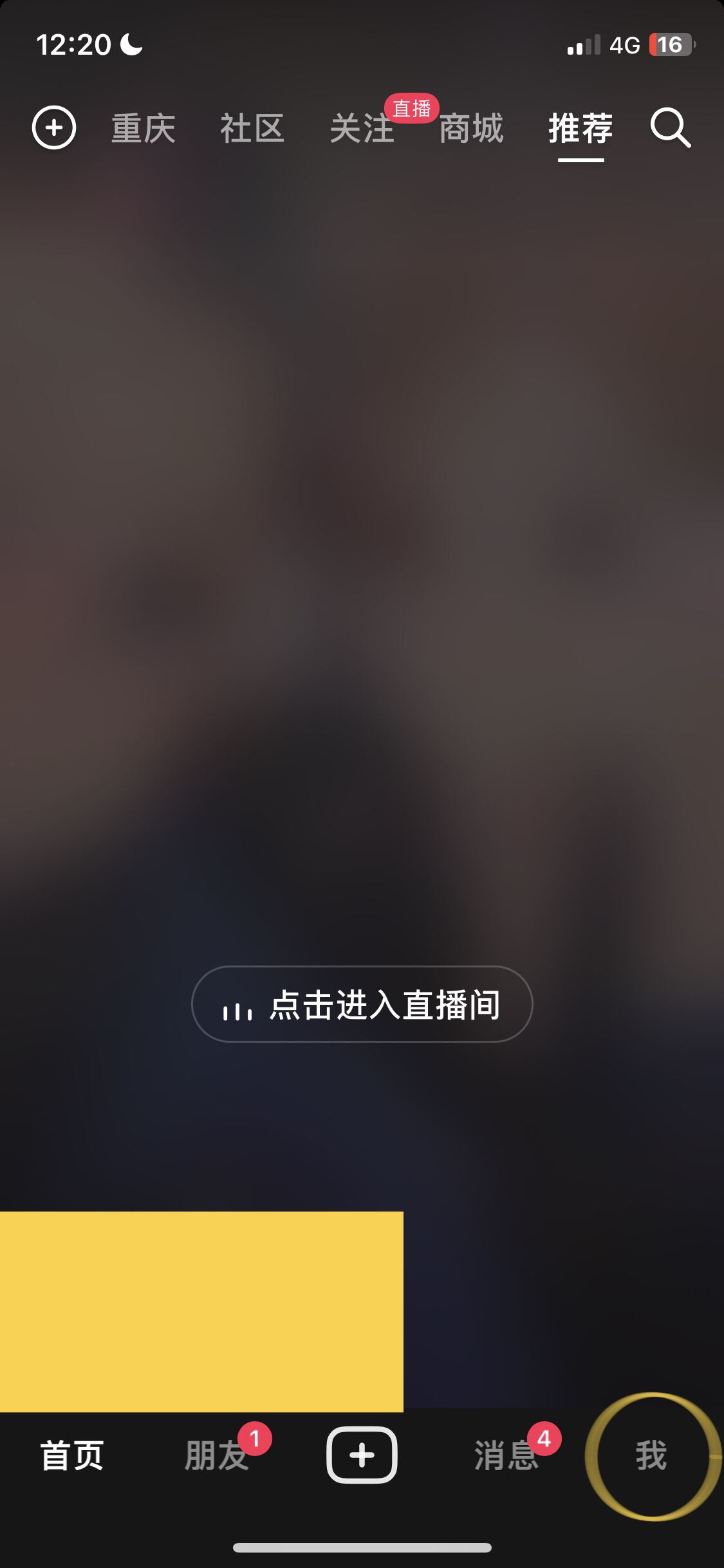This screenshot has width=724, height=1568.
Task: Open the camera plus icon at top left
Action: (54, 128)
